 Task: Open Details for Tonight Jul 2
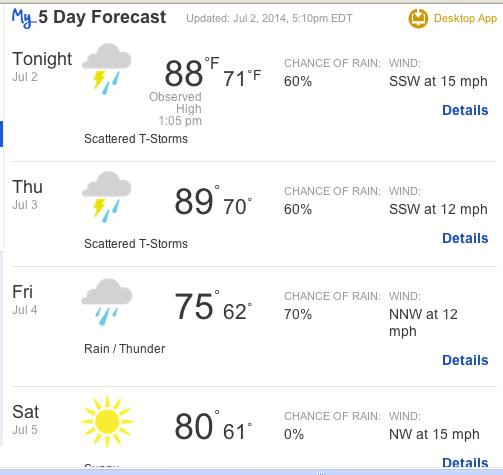click(x=465, y=110)
